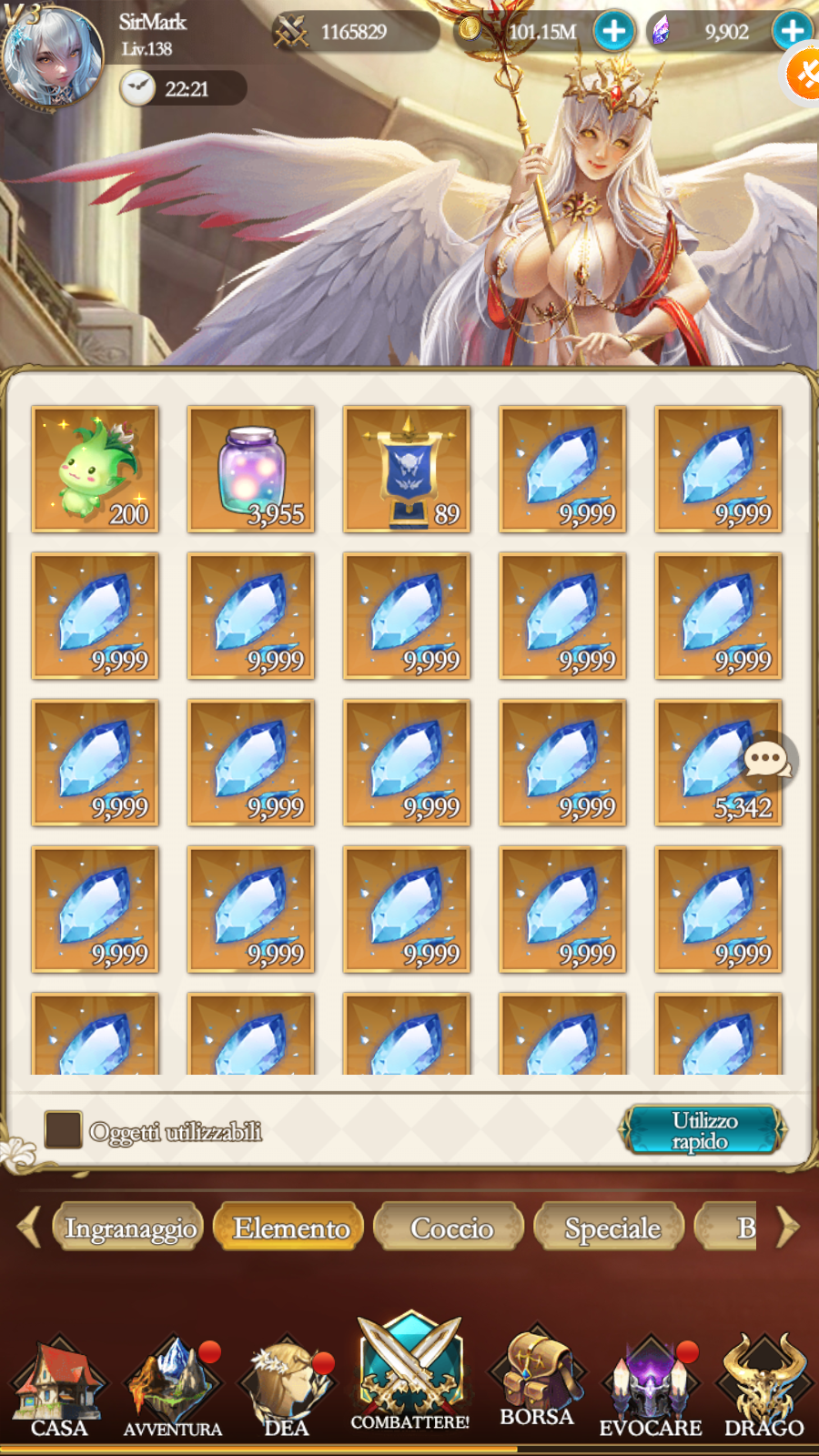The width and height of the screenshot is (819, 1456).
Task: Open SirMark's player avatar profile
Action: tap(52, 55)
